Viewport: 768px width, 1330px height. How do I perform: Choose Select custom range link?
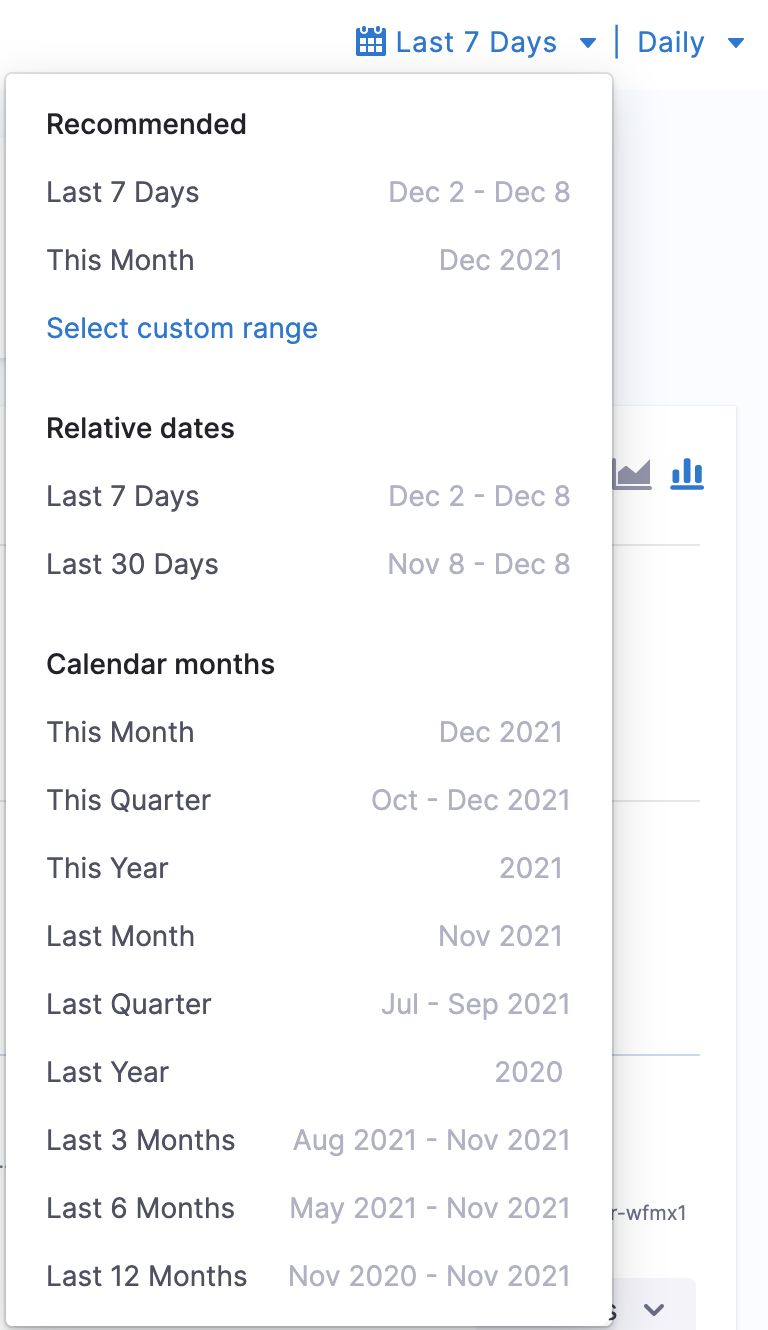coord(182,328)
